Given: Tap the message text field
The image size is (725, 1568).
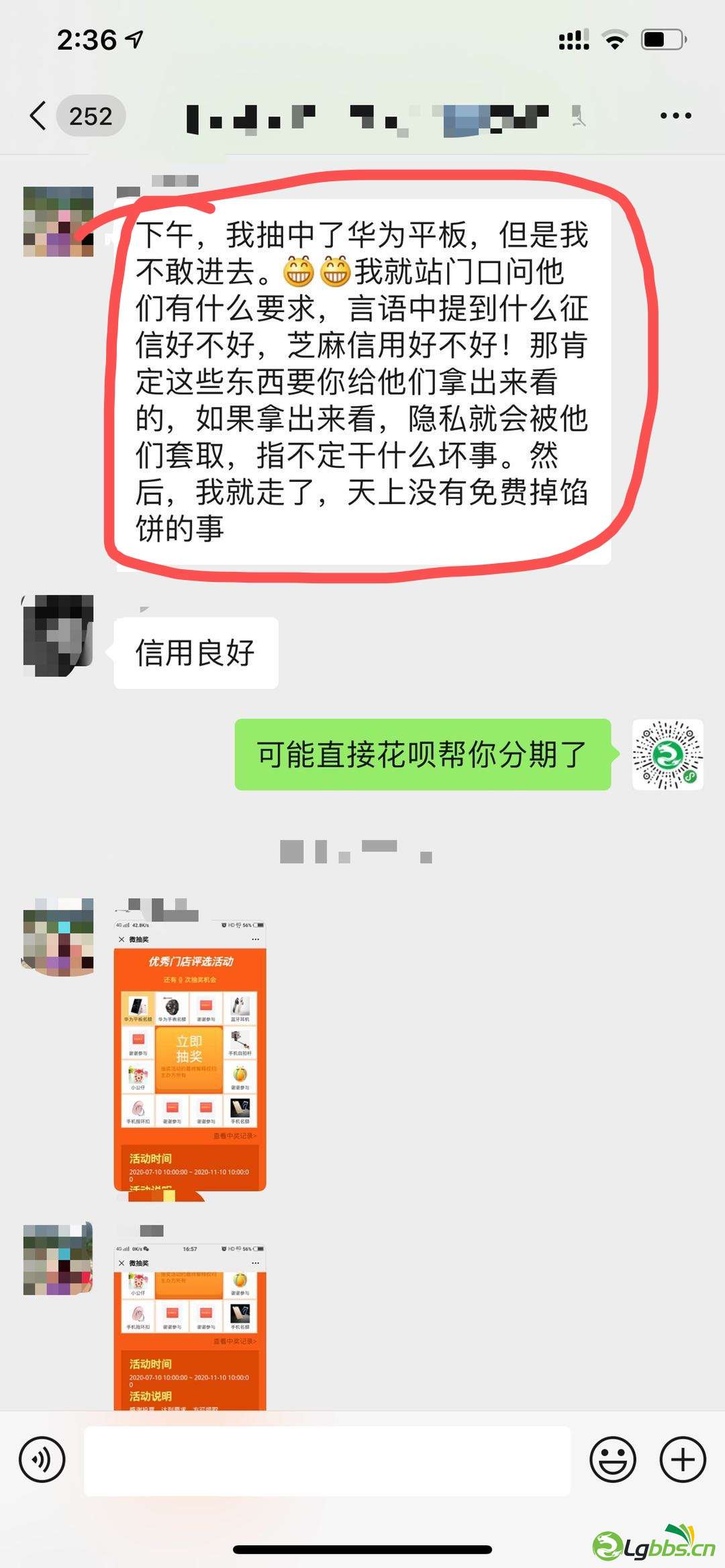Looking at the screenshot, I should pos(327,1461).
